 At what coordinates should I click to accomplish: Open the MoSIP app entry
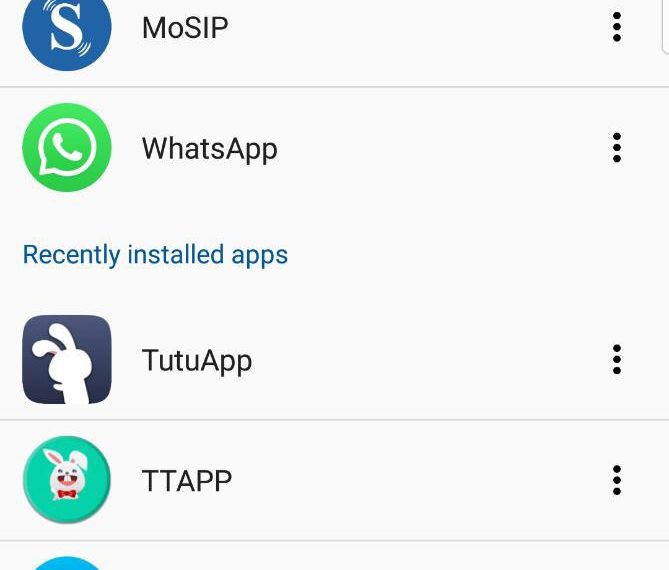(x=185, y=27)
